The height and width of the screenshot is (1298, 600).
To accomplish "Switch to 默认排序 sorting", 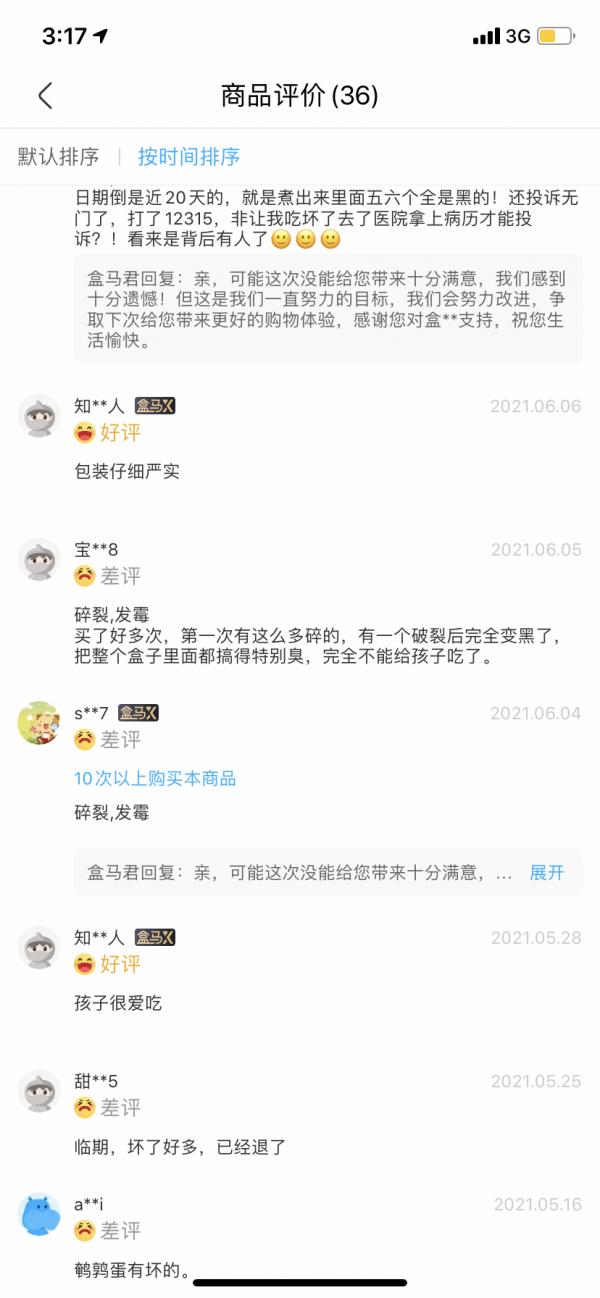I will (59, 157).
